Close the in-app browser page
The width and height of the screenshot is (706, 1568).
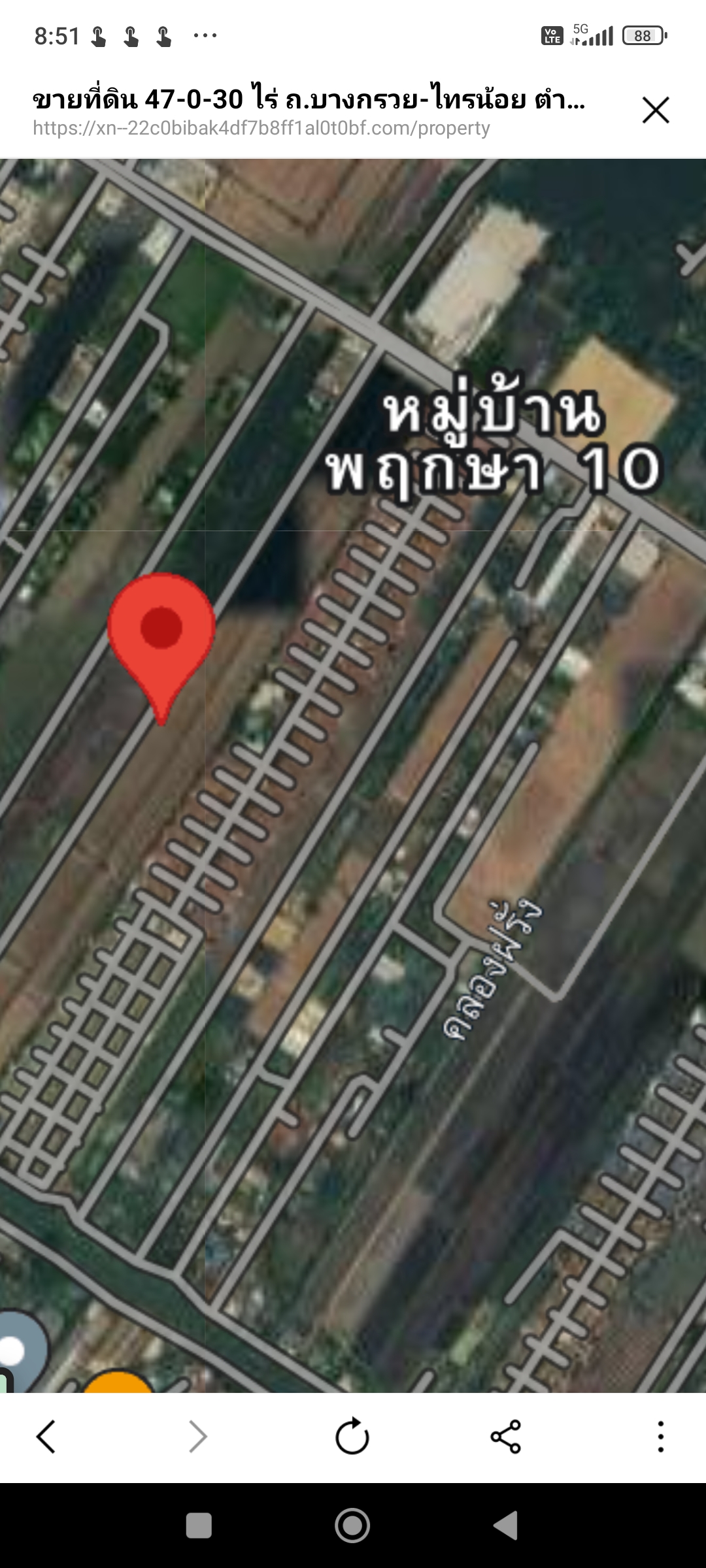[x=656, y=110]
